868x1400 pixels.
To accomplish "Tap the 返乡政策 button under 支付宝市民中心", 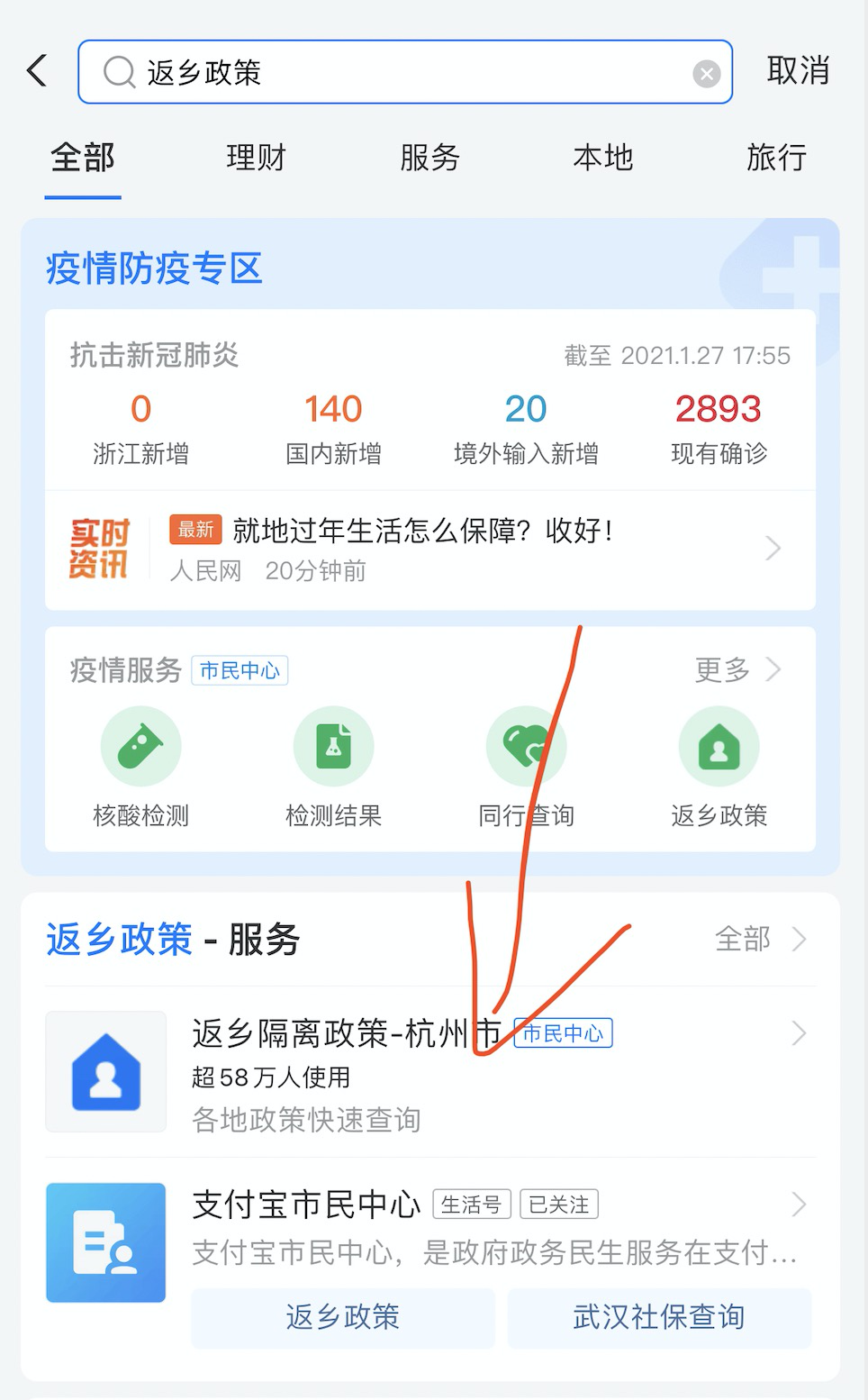I will [x=343, y=1317].
